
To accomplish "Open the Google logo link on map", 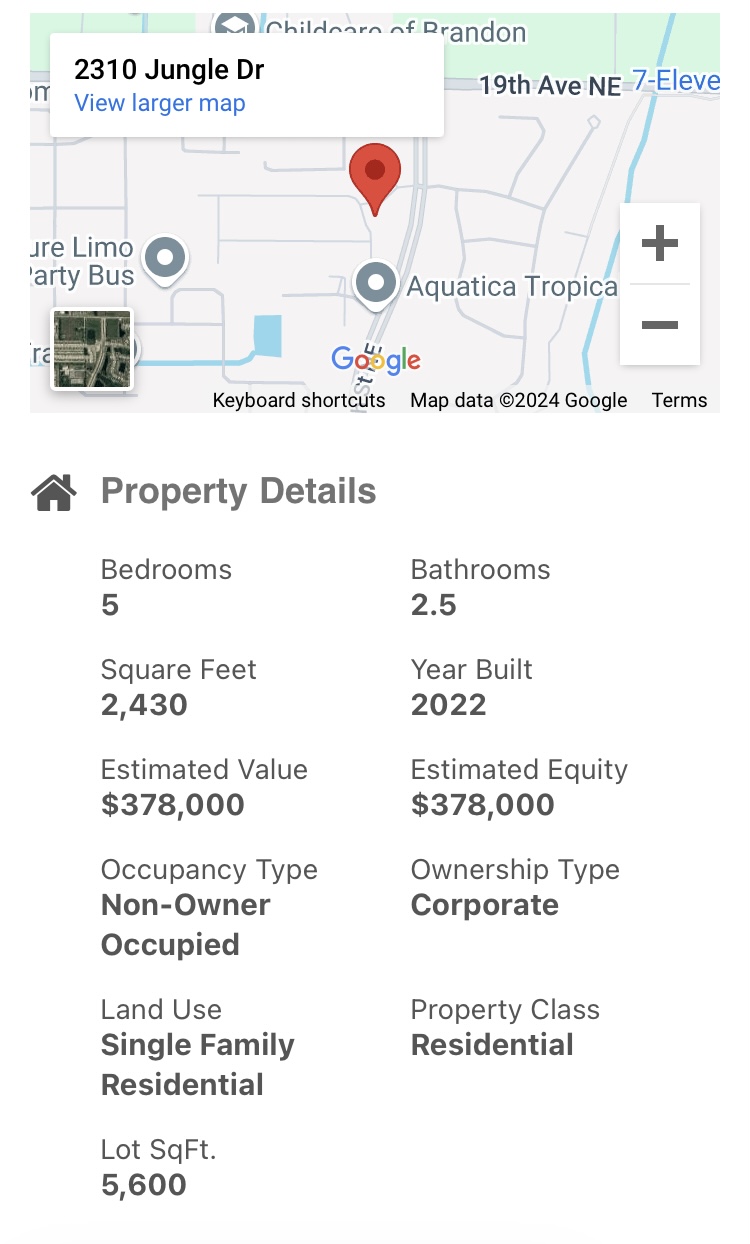I will [376, 360].
